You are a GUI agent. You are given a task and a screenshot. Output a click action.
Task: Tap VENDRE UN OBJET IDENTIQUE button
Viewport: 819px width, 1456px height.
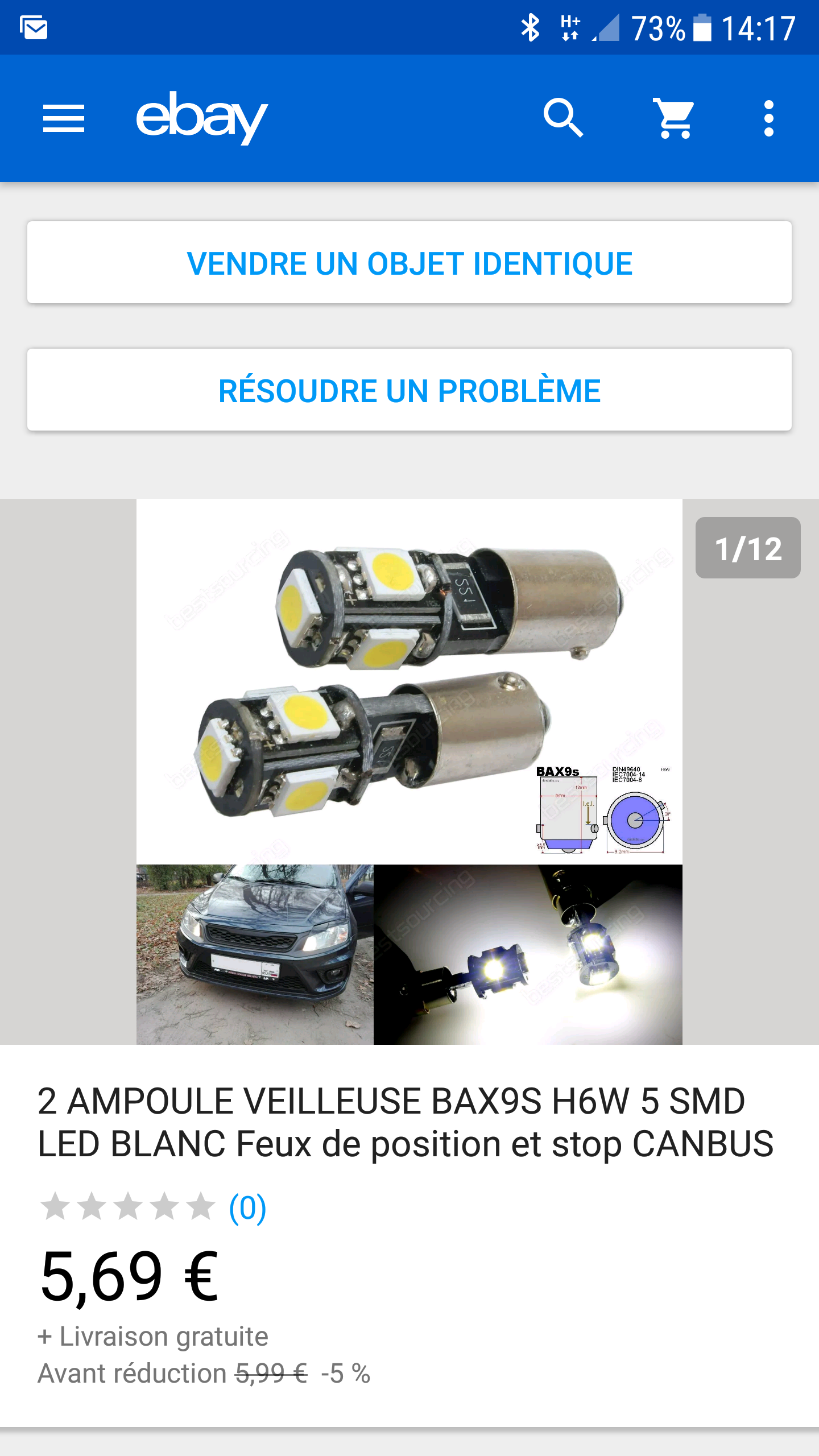tap(409, 263)
